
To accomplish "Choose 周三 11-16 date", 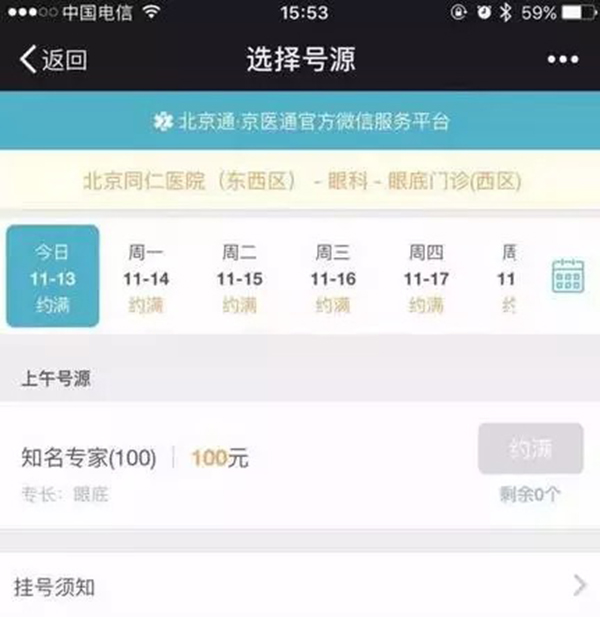I will point(333,277).
